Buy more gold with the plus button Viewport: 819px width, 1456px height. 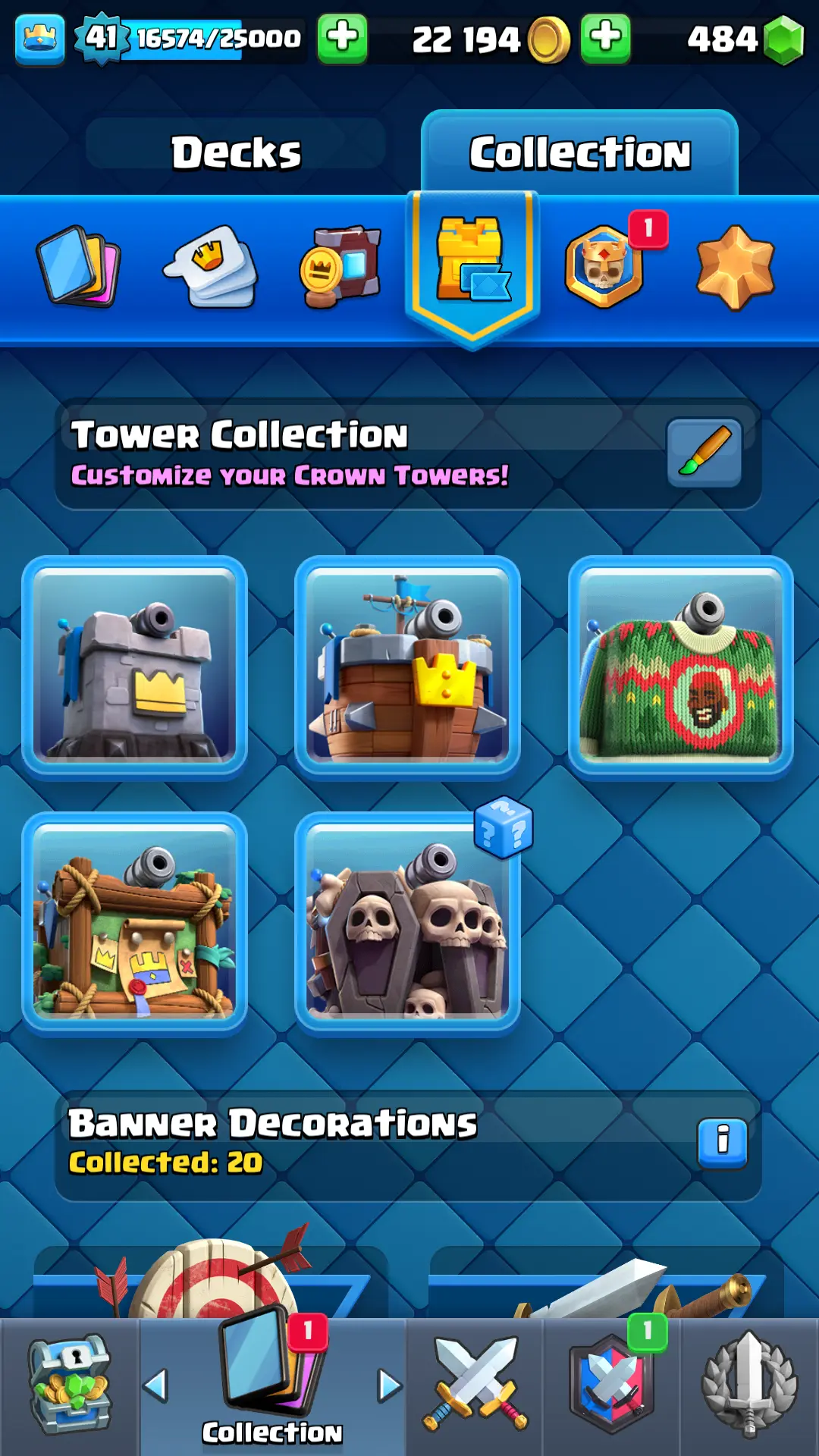(x=605, y=38)
